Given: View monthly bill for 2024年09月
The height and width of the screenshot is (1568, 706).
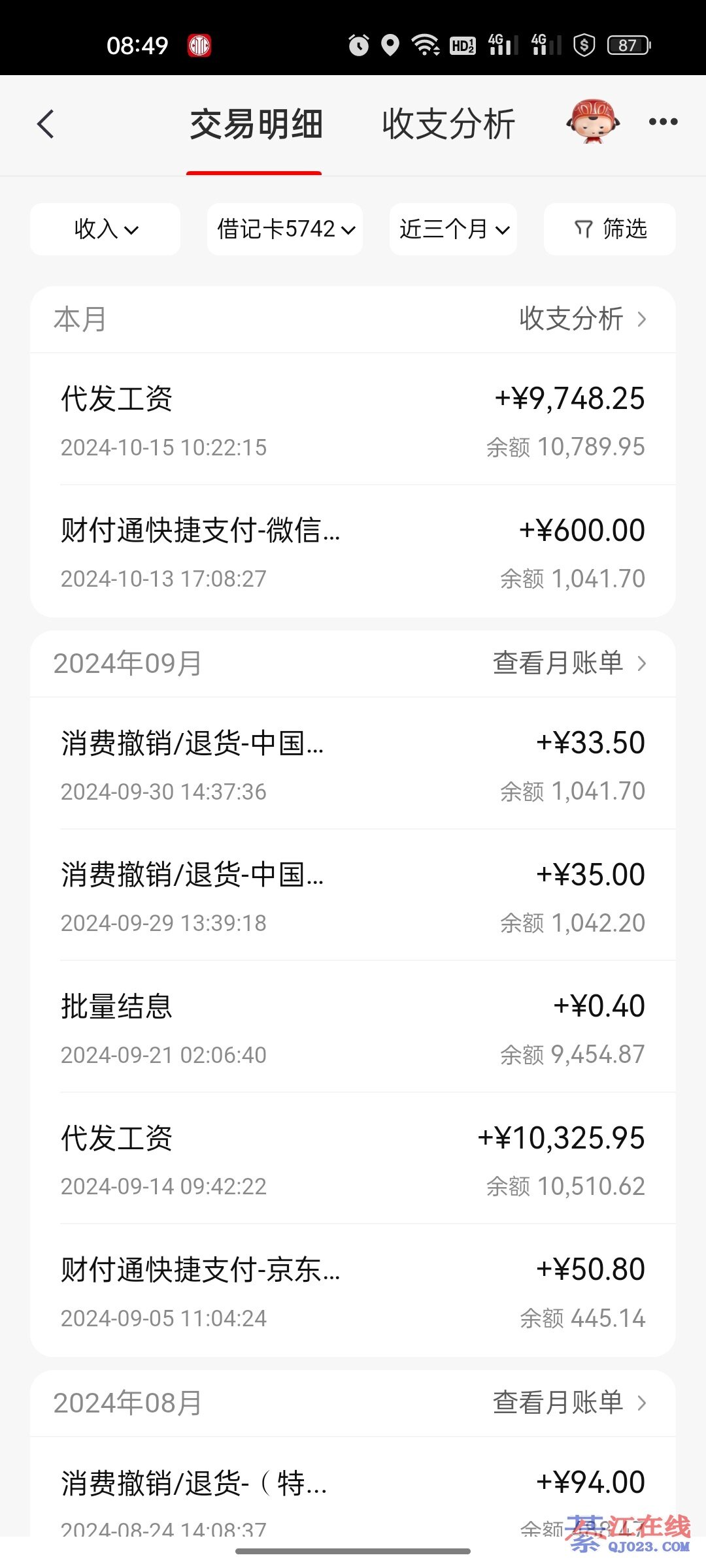Looking at the screenshot, I should [569, 663].
